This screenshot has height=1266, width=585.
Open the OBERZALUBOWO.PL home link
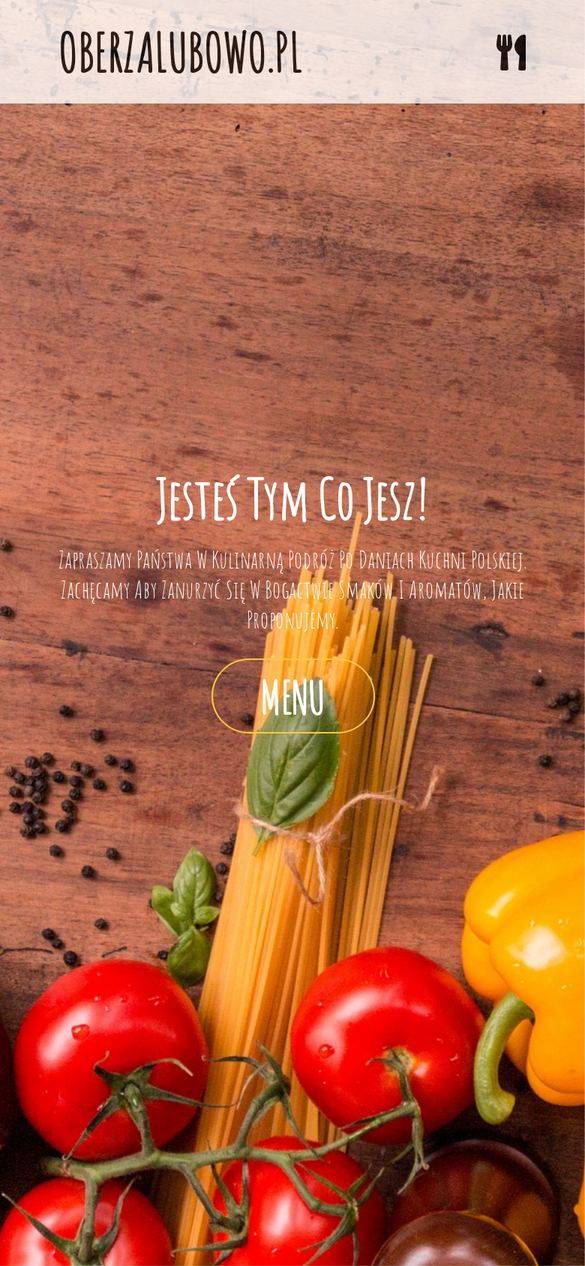180,52
